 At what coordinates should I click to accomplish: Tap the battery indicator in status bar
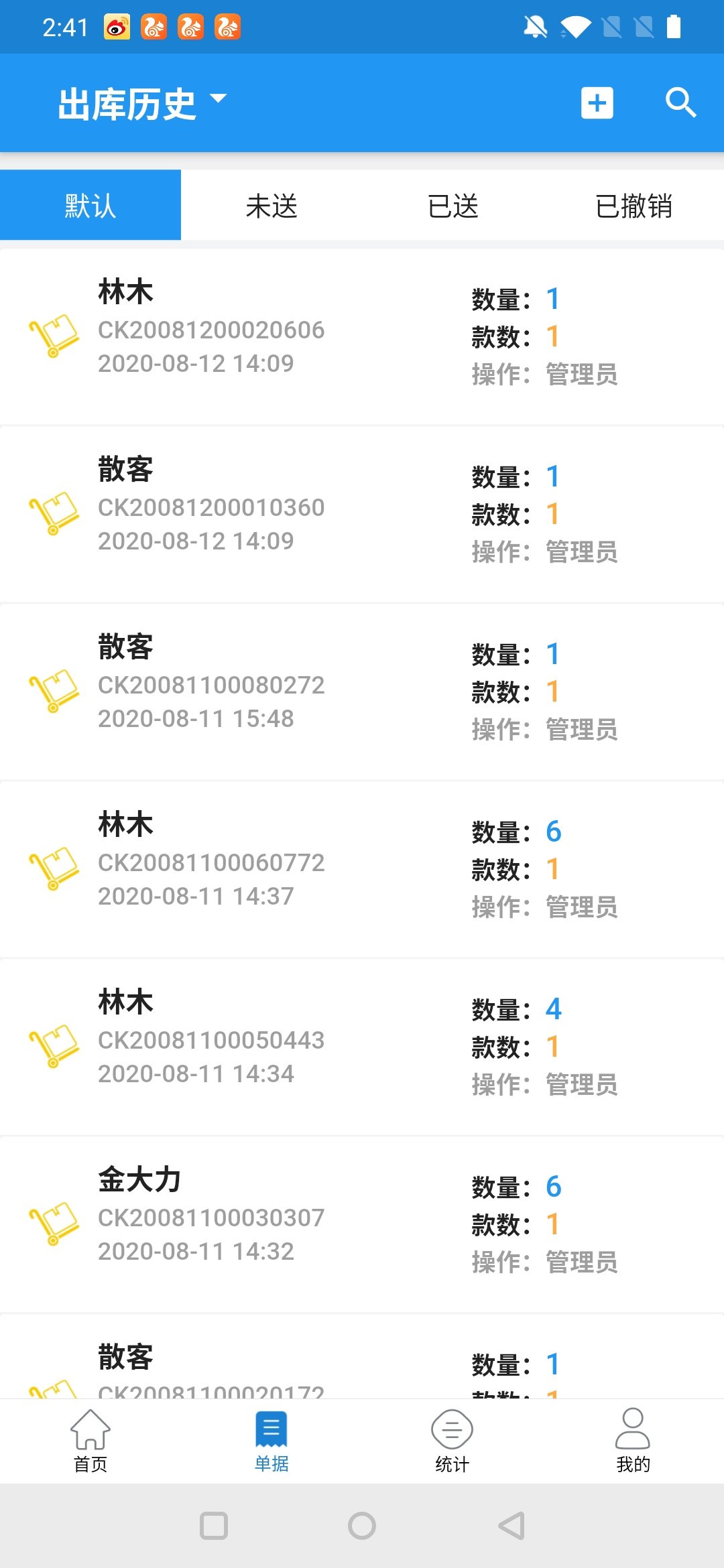pyautogui.click(x=674, y=27)
